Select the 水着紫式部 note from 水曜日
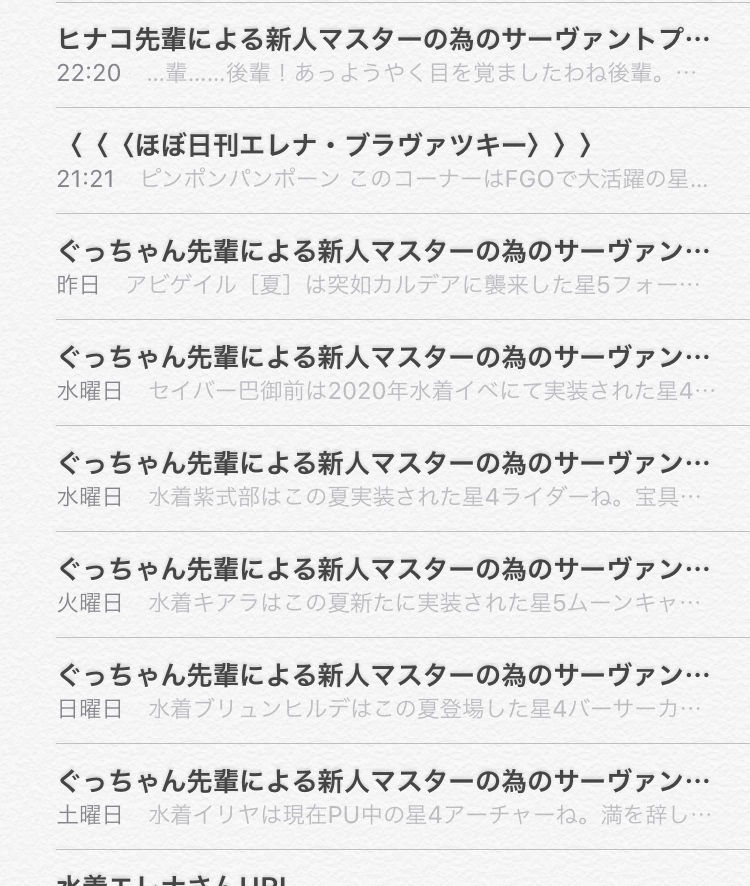Viewport: 750px width, 886px height. tap(384, 479)
